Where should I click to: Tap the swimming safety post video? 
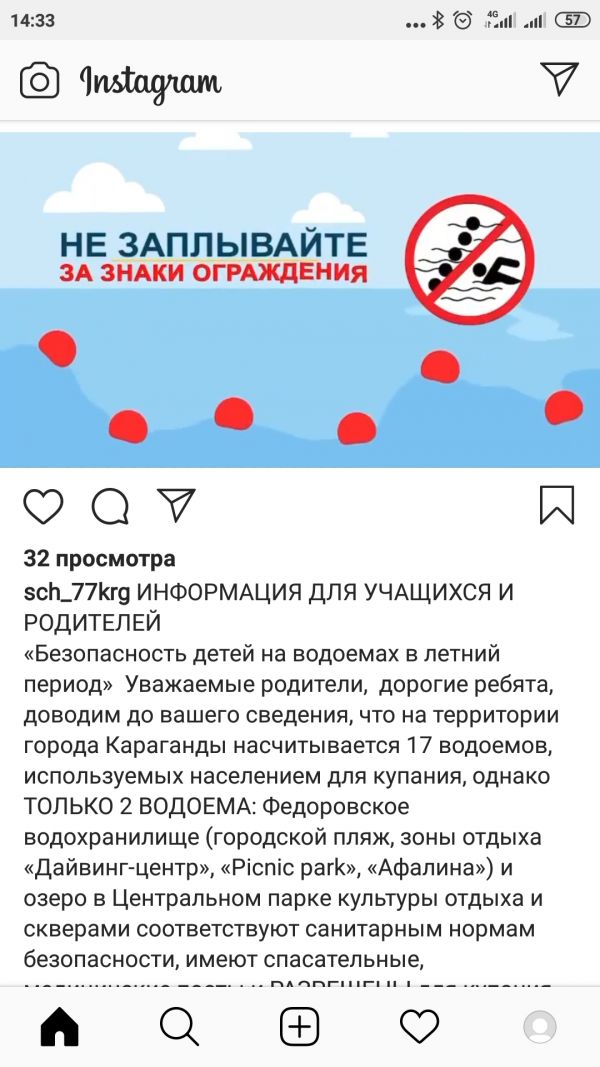tap(300, 300)
